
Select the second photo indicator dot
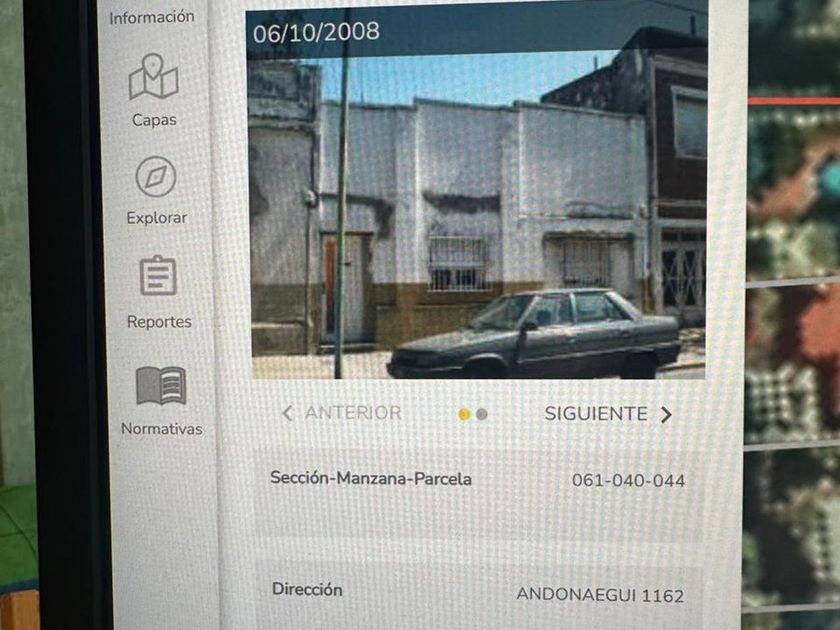(x=482, y=414)
